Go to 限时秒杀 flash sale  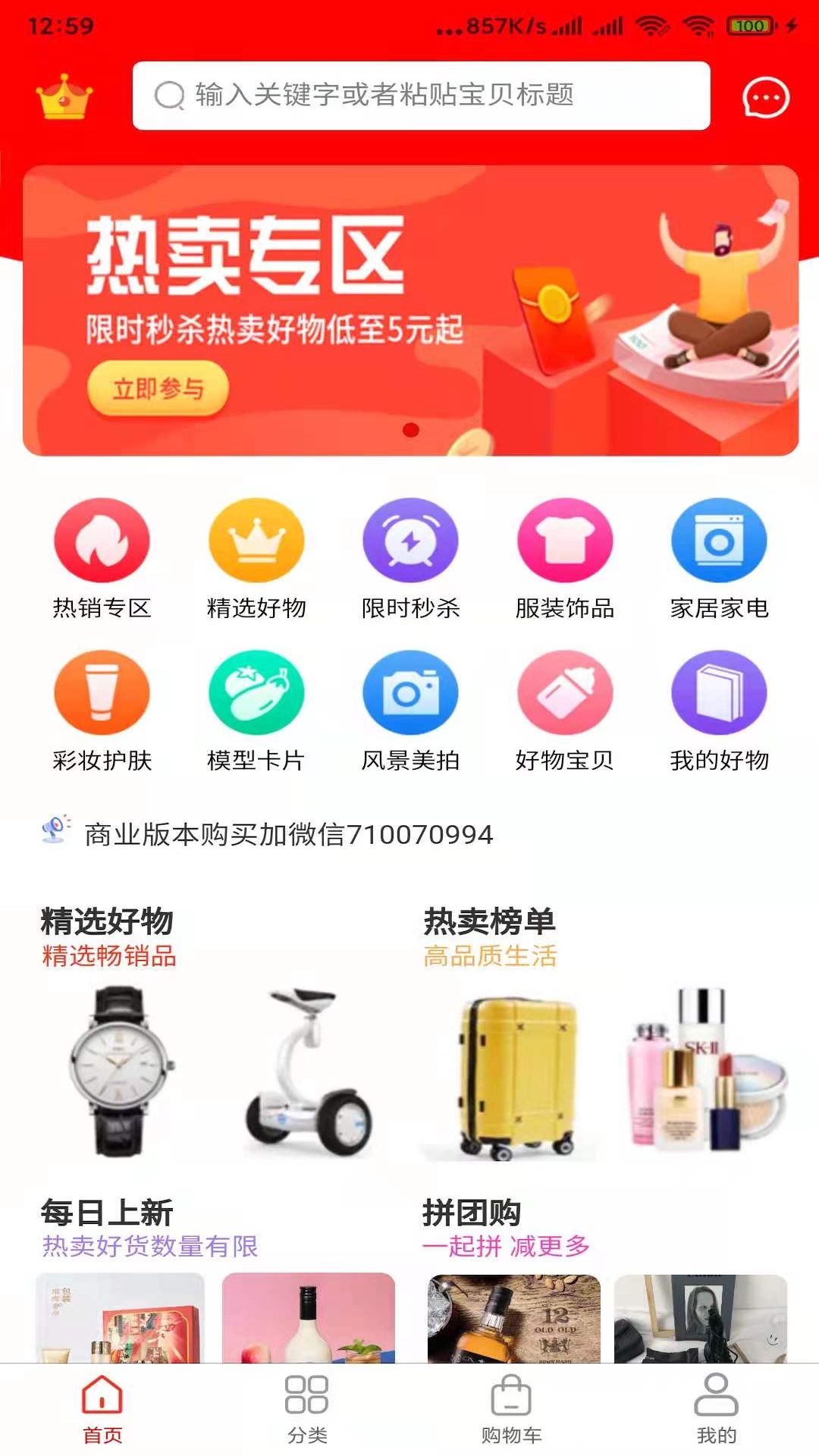(410, 559)
